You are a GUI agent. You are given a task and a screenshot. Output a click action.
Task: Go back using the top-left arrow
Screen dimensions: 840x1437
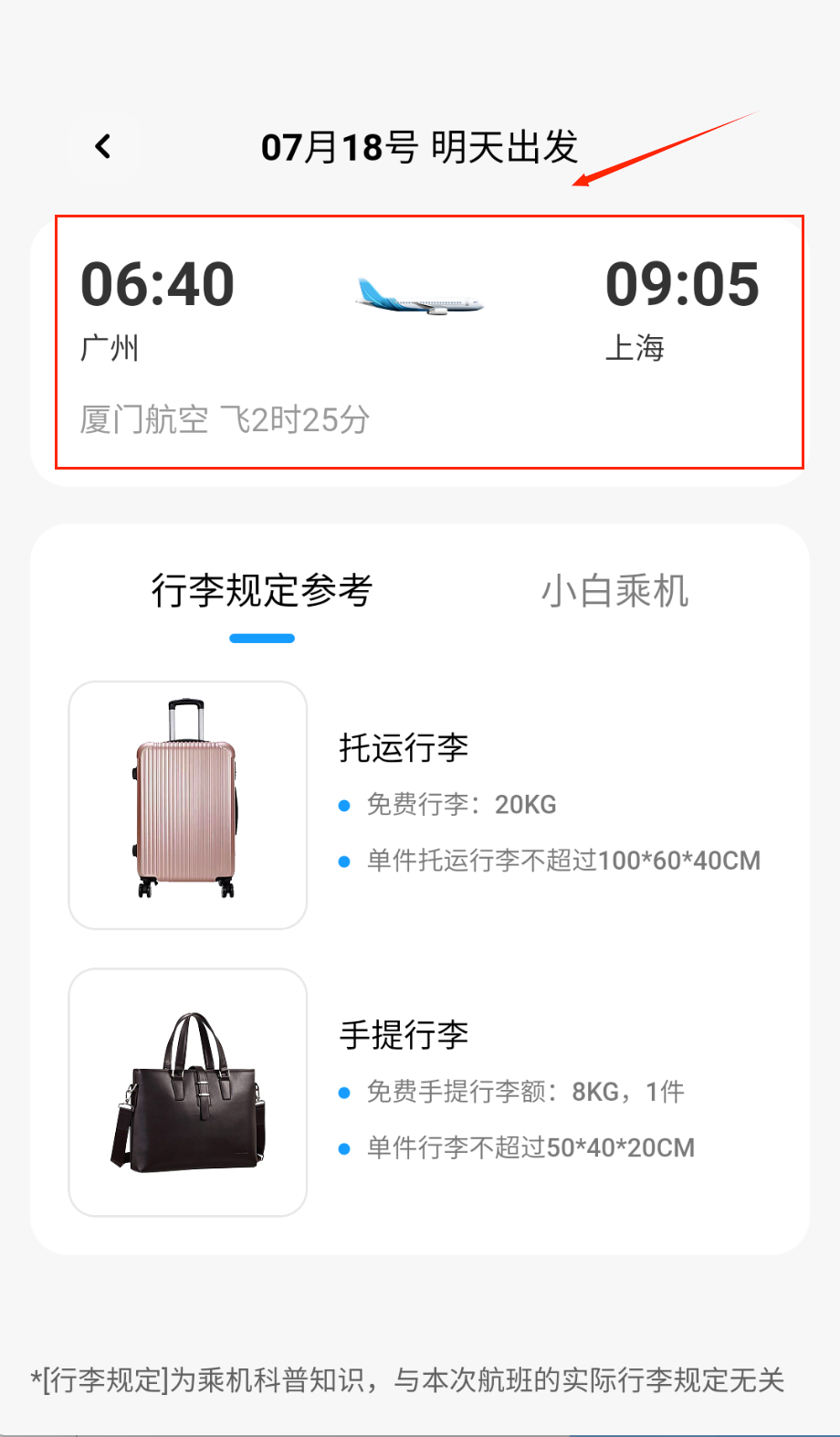[x=103, y=146]
